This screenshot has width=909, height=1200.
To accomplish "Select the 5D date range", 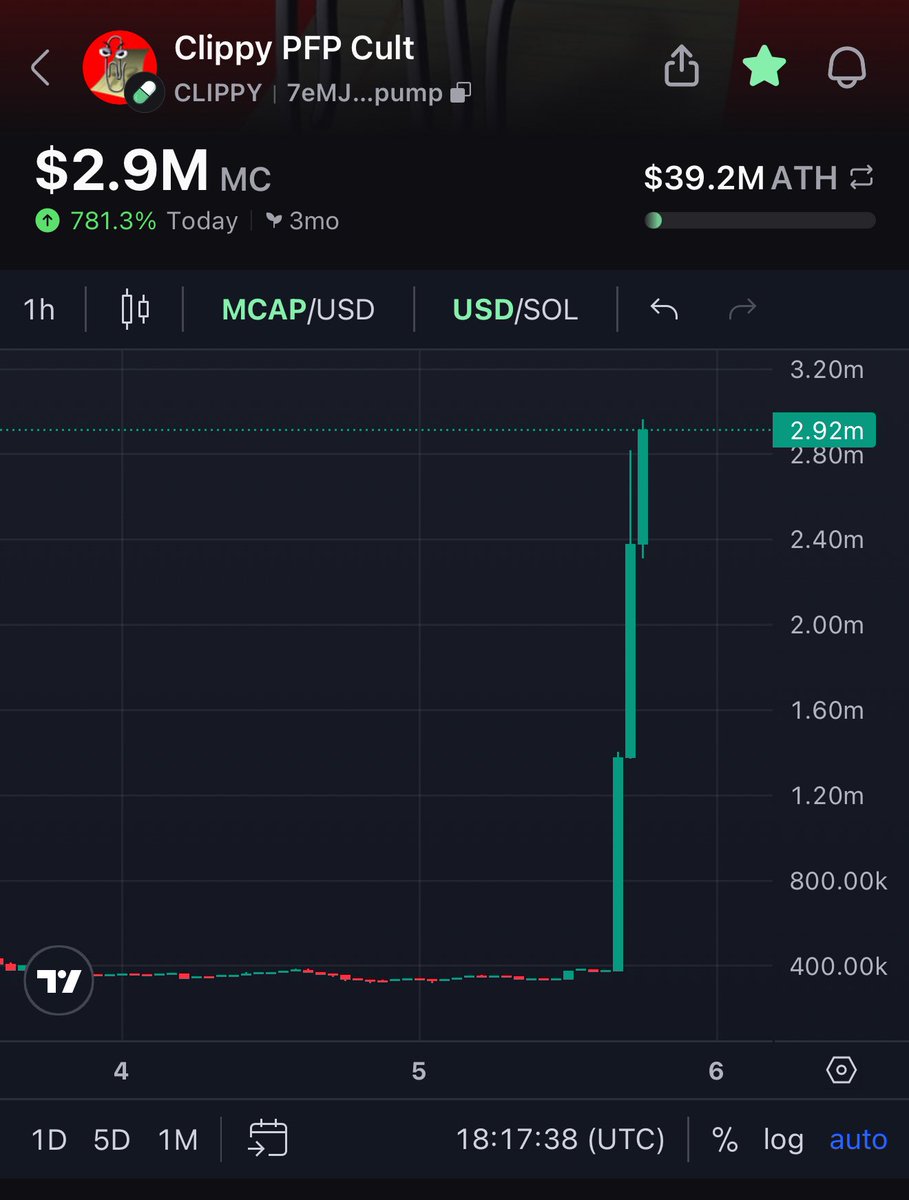I will (x=111, y=1139).
